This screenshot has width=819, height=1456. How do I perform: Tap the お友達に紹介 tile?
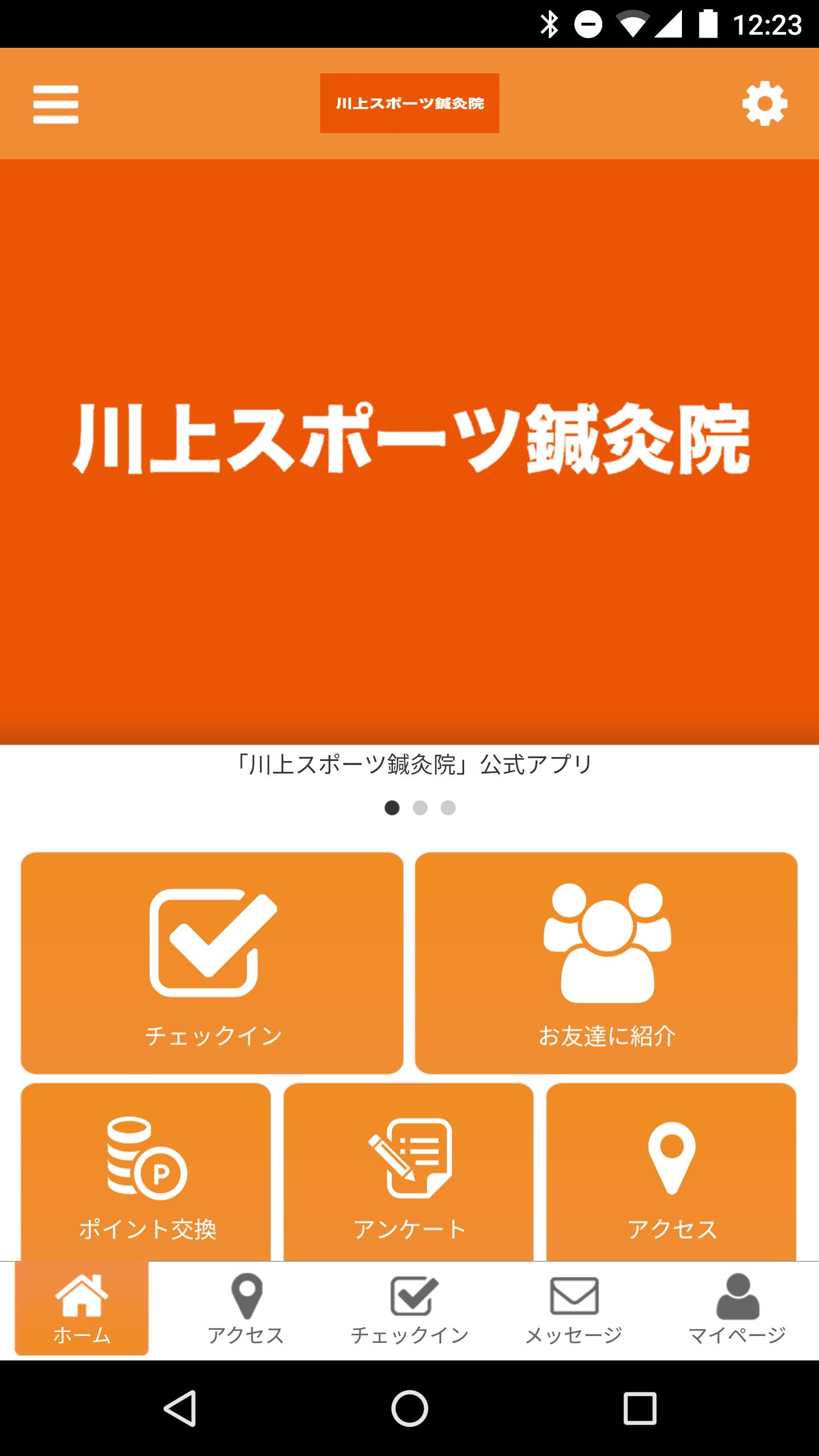606,962
